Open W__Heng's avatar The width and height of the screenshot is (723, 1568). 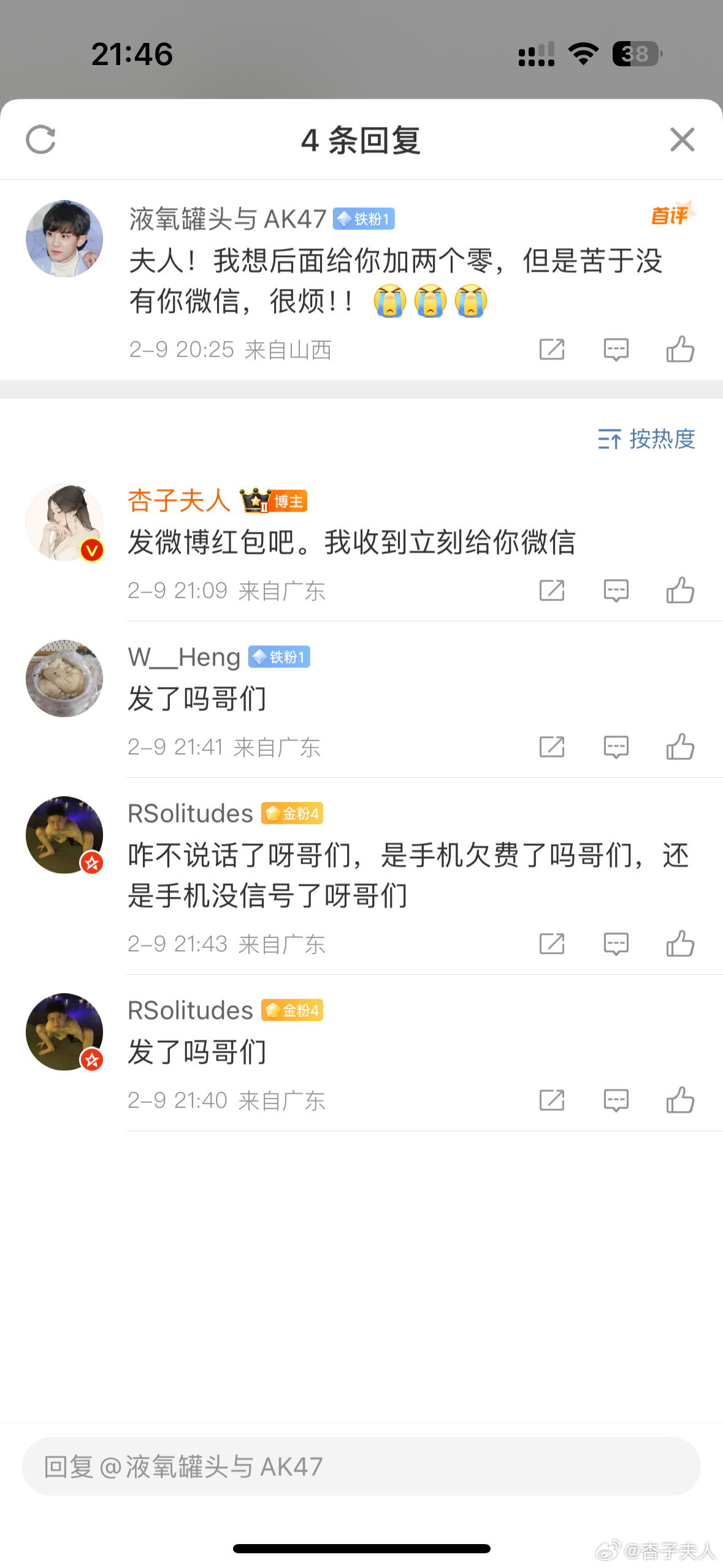[64, 678]
